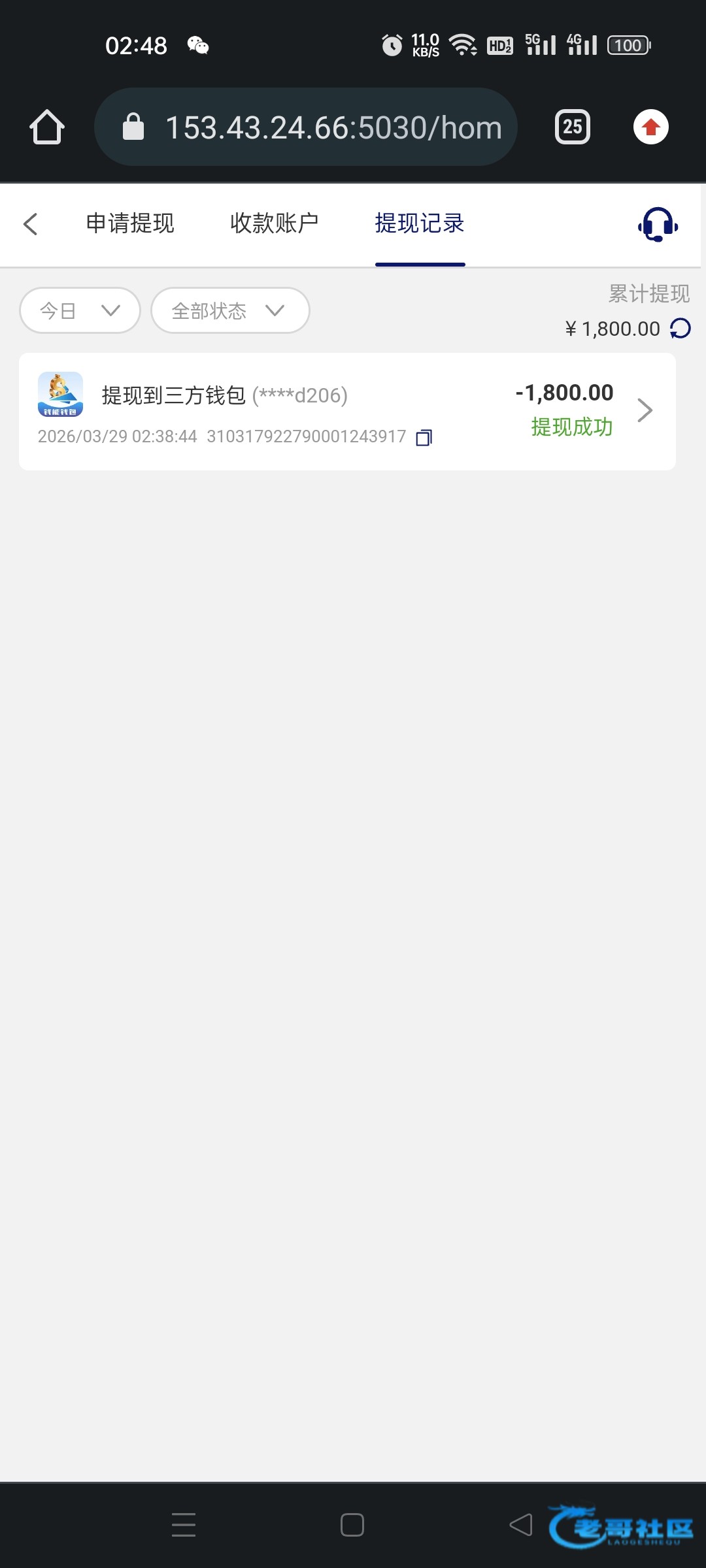Image resolution: width=706 pixels, height=1568 pixels.
Task: Refresh the 累计提现 total amount
Action: tap(681, 328)
